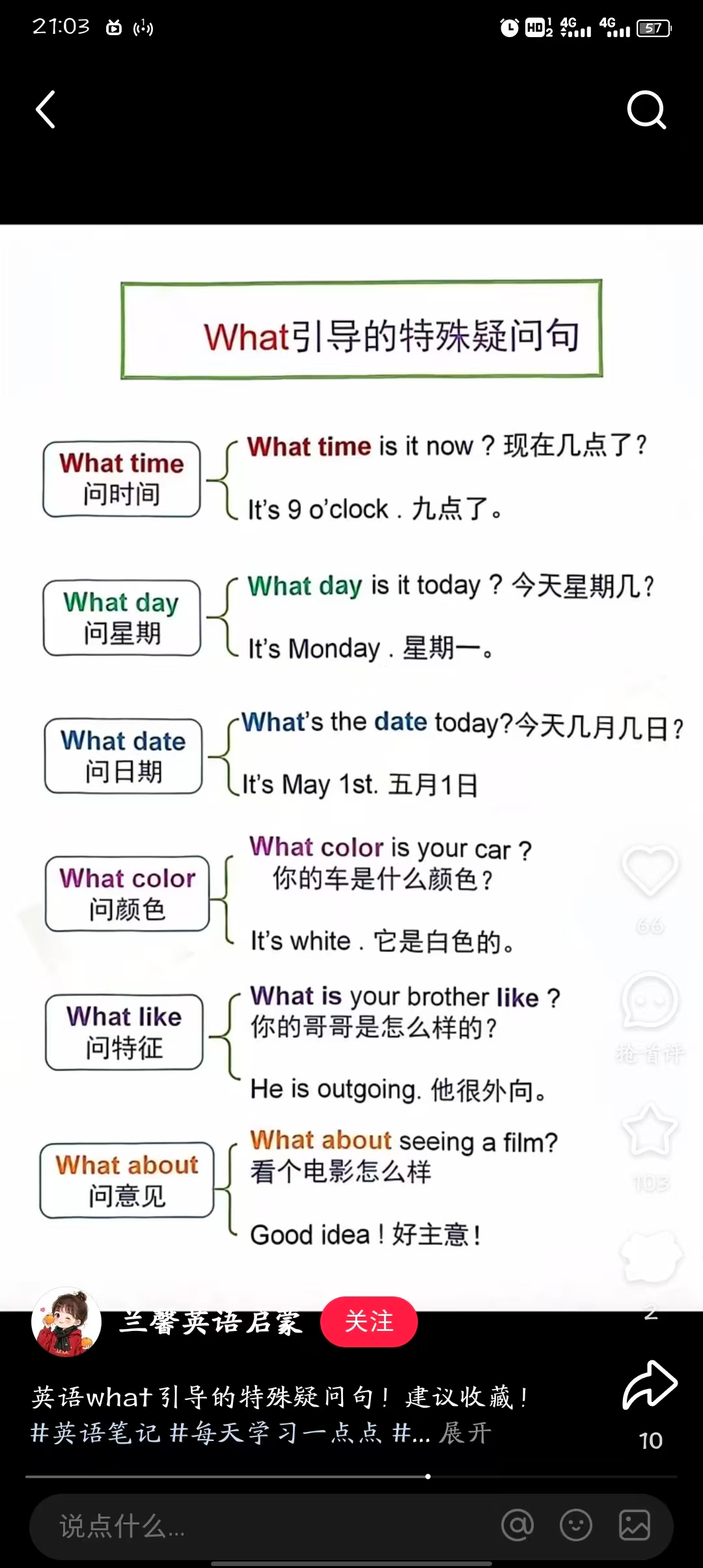Follow 兰馨英语启蒙 with the 关注 button
Screen dimensions: 703x1568
click(368, 1322)
